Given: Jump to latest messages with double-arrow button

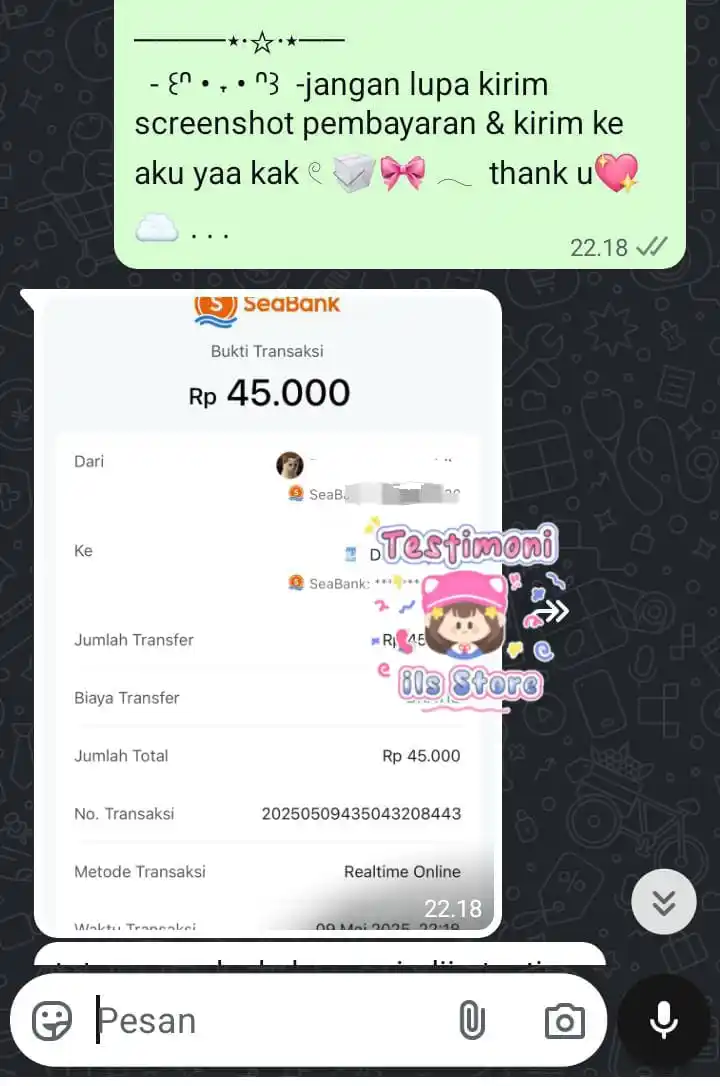Looking at the screenshot, I should pos(664,902).
